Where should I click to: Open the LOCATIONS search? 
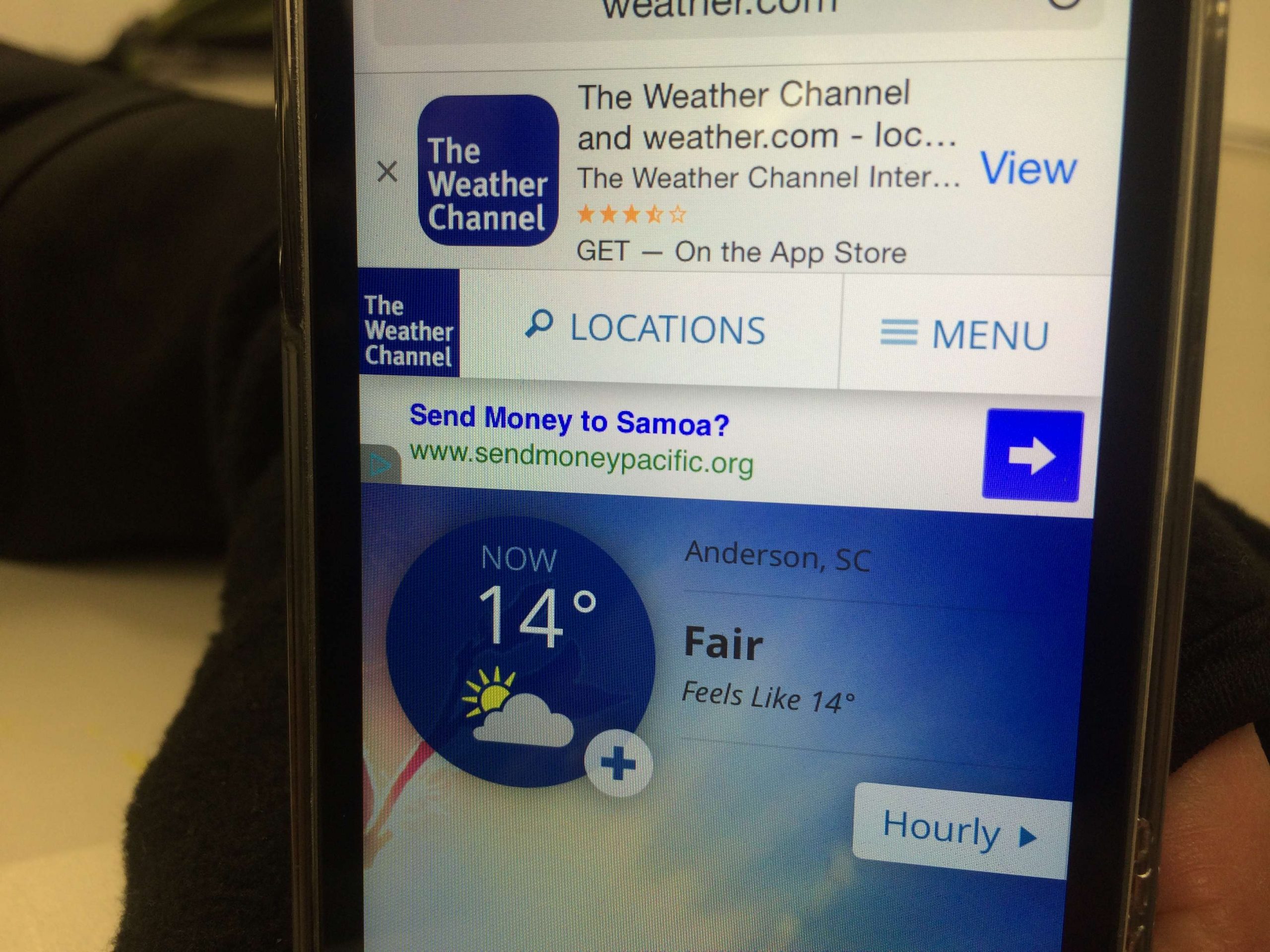point(646,329)
